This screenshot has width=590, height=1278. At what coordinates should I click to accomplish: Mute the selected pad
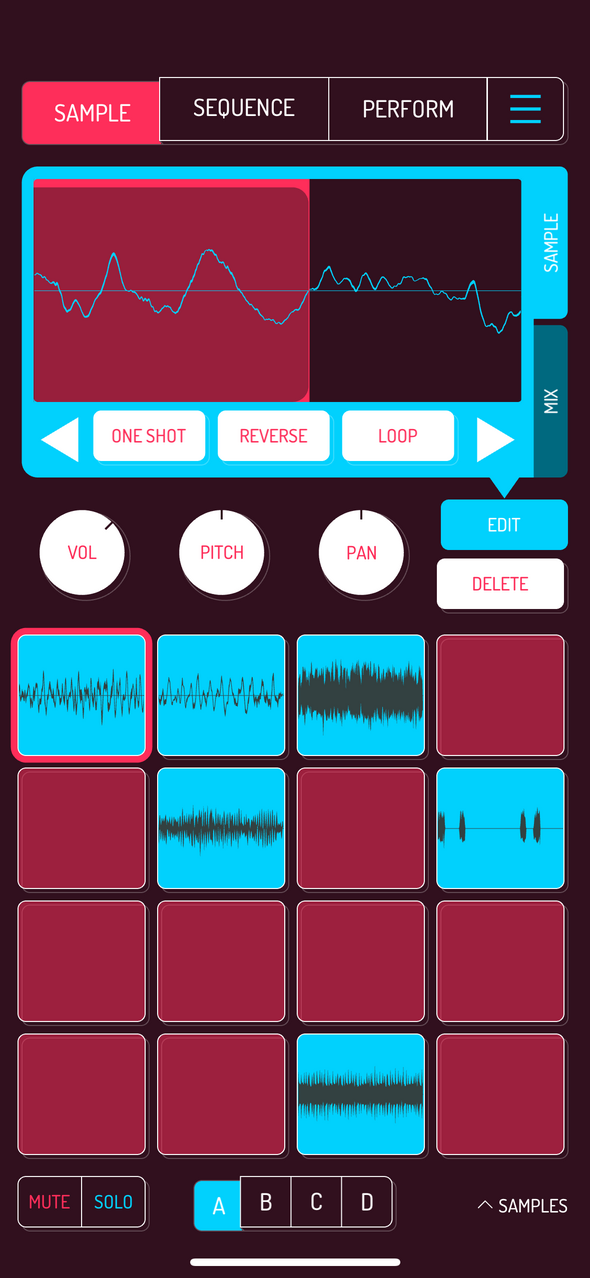tap(49, 1202)
